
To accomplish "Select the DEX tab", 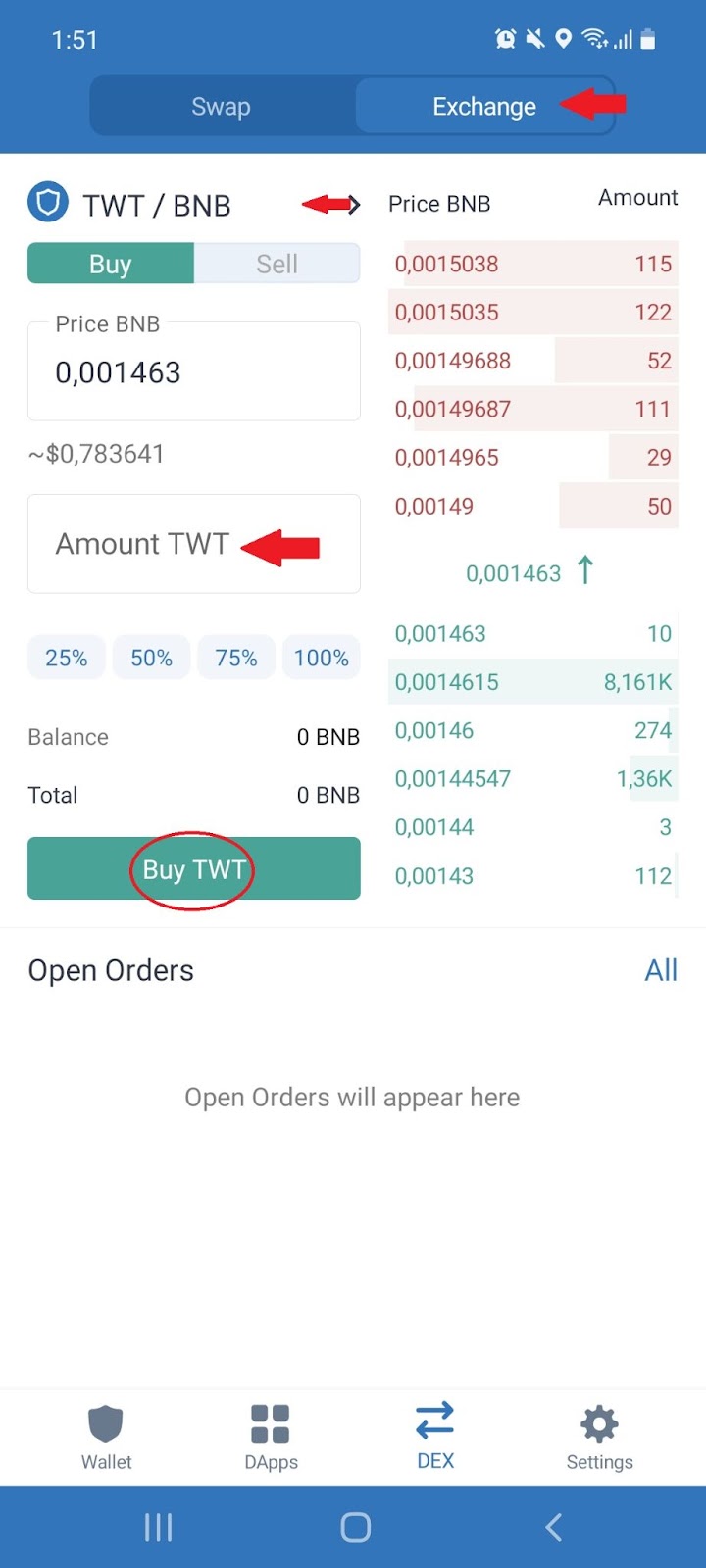I will point(435,1437).
